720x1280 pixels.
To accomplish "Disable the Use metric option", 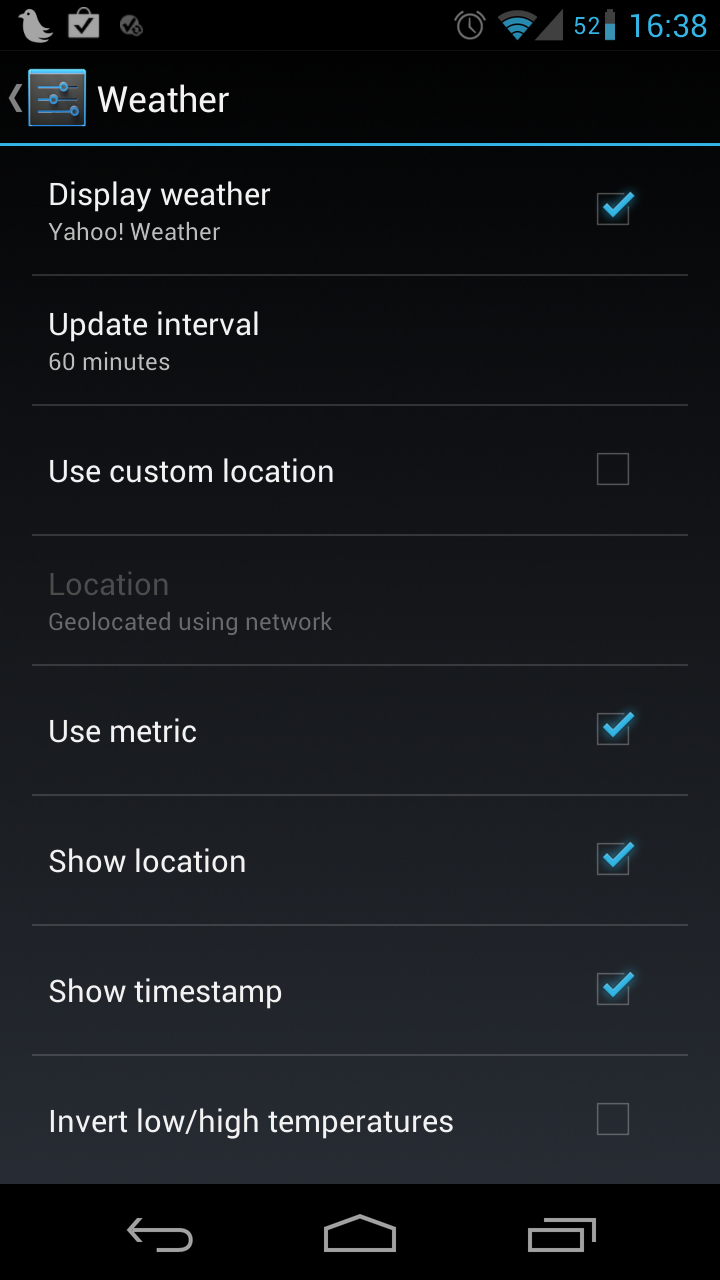I will [613, 728].
